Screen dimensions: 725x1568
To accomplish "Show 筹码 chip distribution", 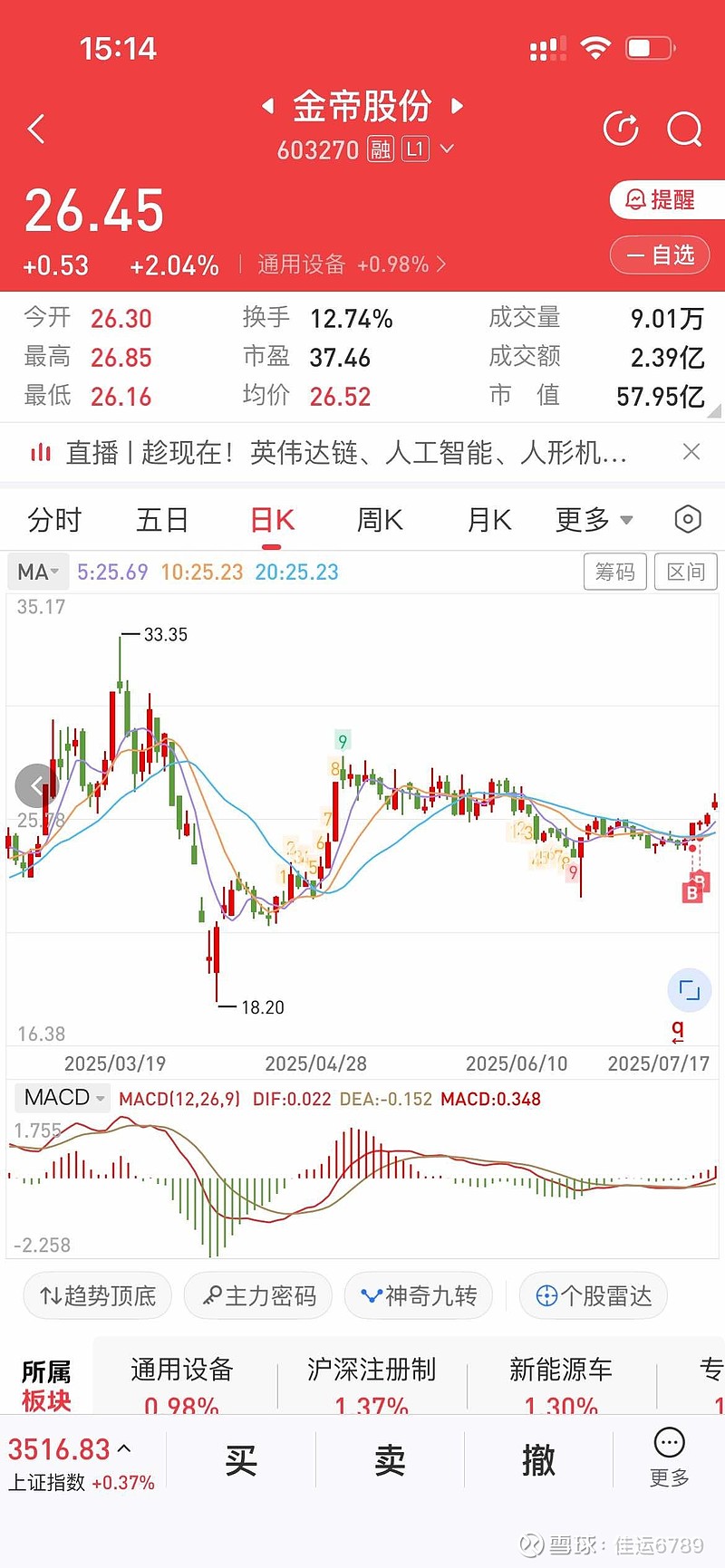I will click(x=615, y=572).
